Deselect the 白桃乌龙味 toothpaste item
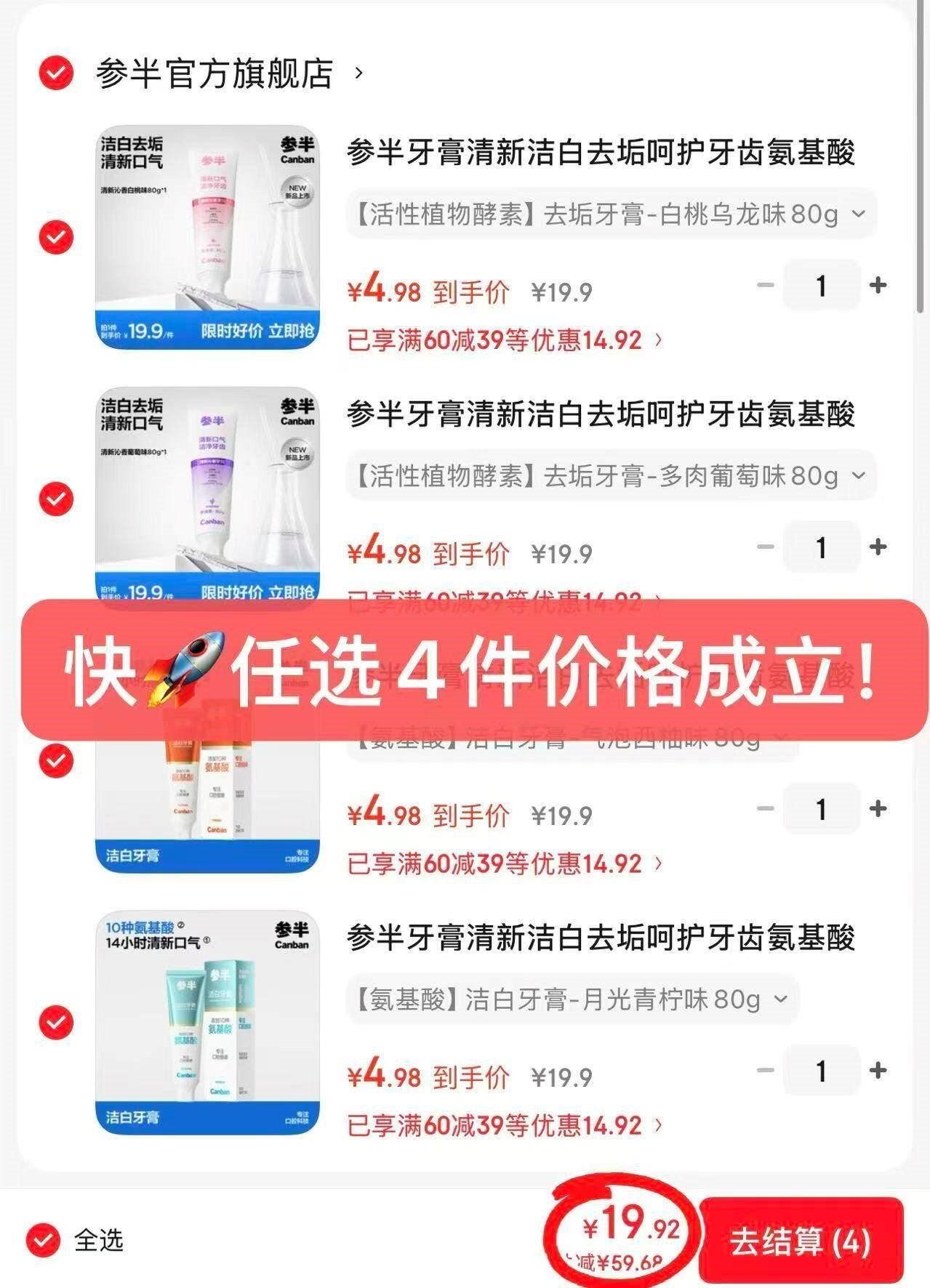The image size is (930, 1288). (x=56, y=238)
